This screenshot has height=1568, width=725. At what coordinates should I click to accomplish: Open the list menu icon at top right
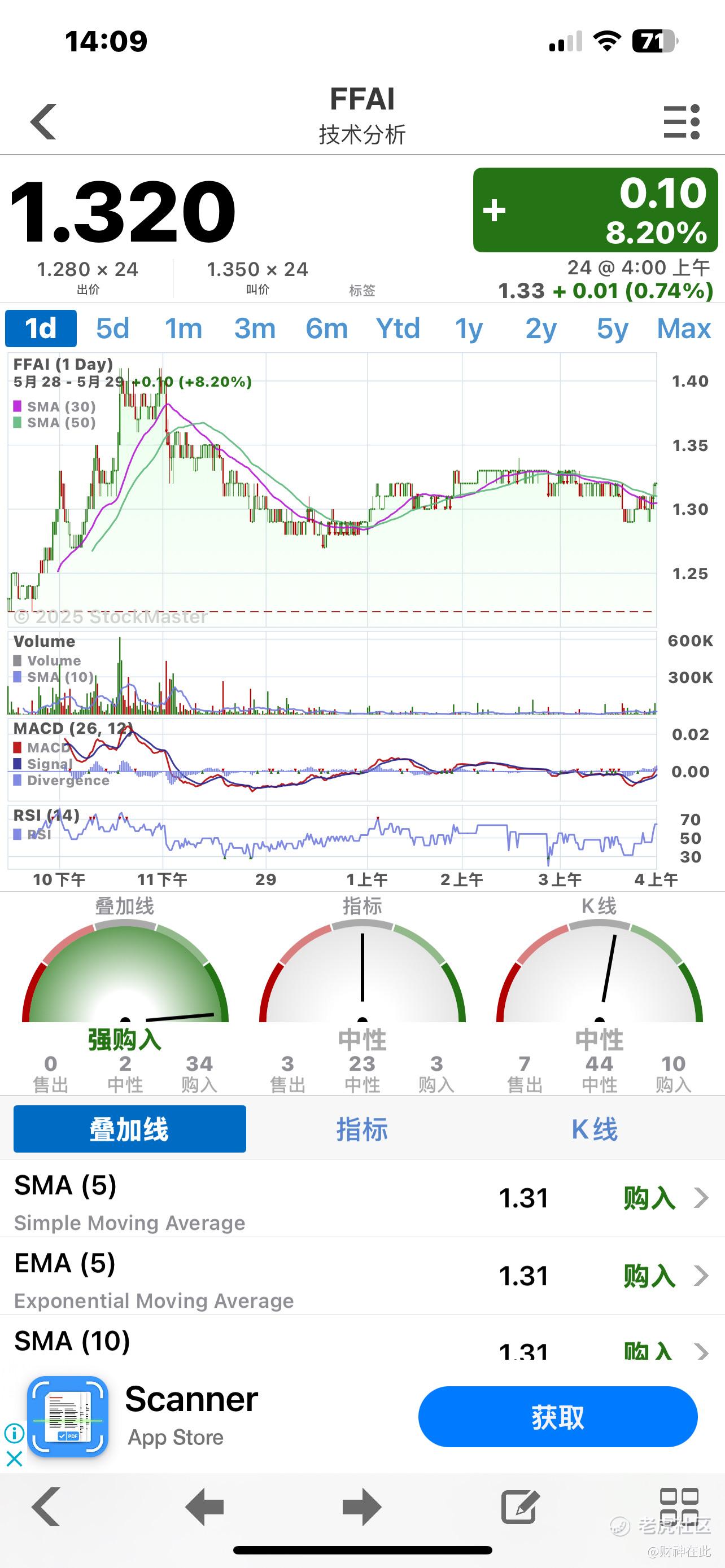coord(681,122)
